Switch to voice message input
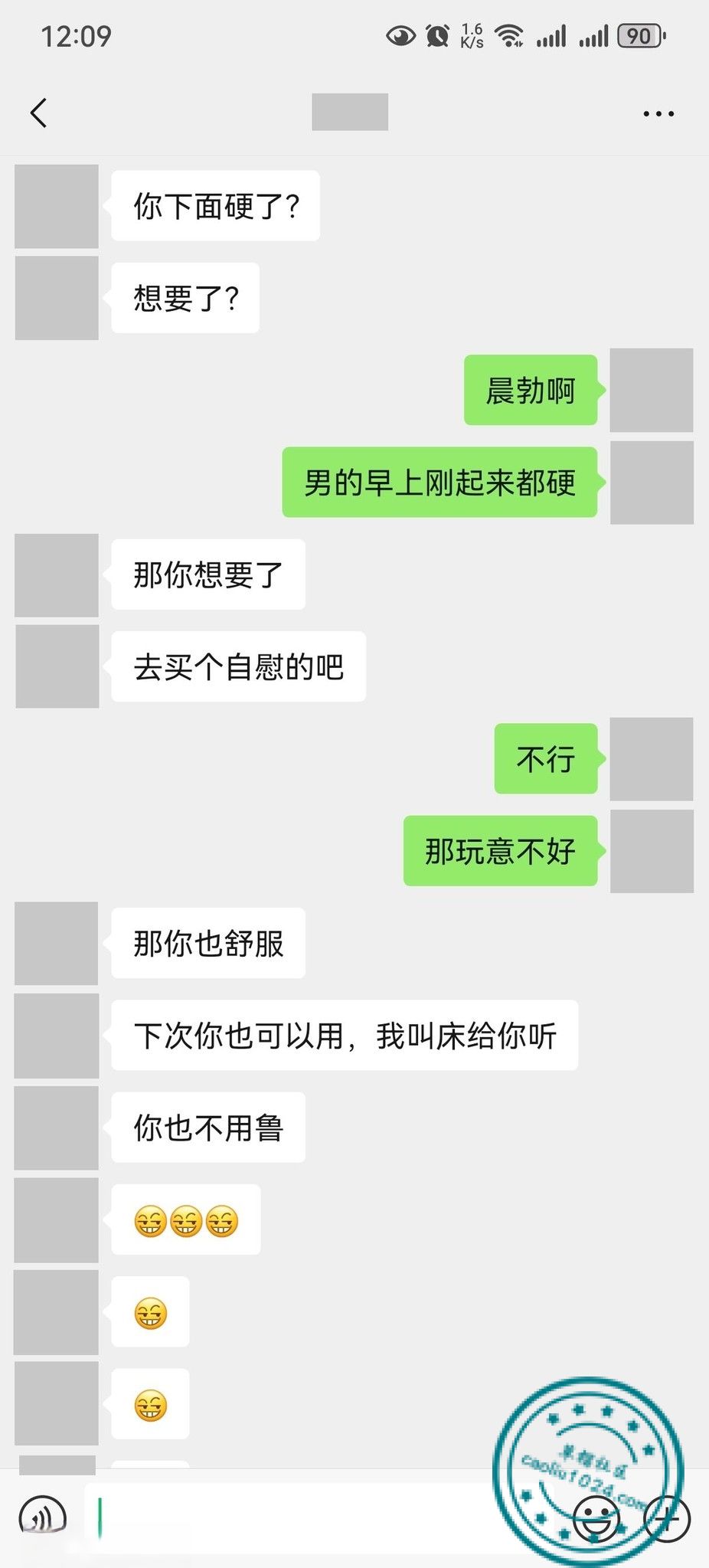The height and width of the screenshot is (1568, 709). point(42,1517)
